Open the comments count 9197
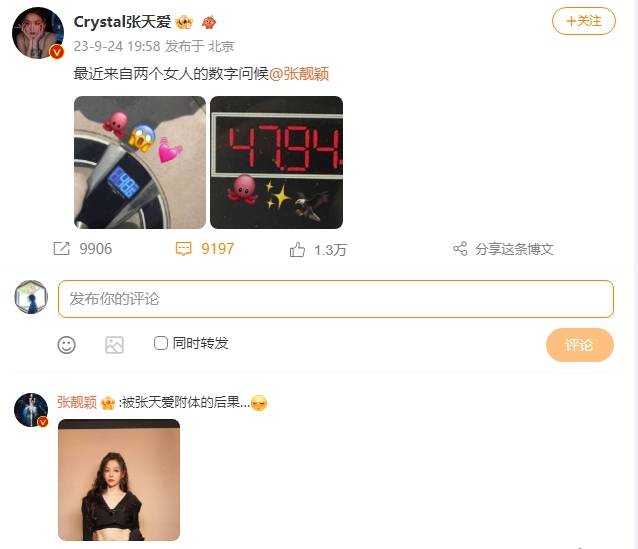This screenshot has height=549, width=638. pos(205,249)
